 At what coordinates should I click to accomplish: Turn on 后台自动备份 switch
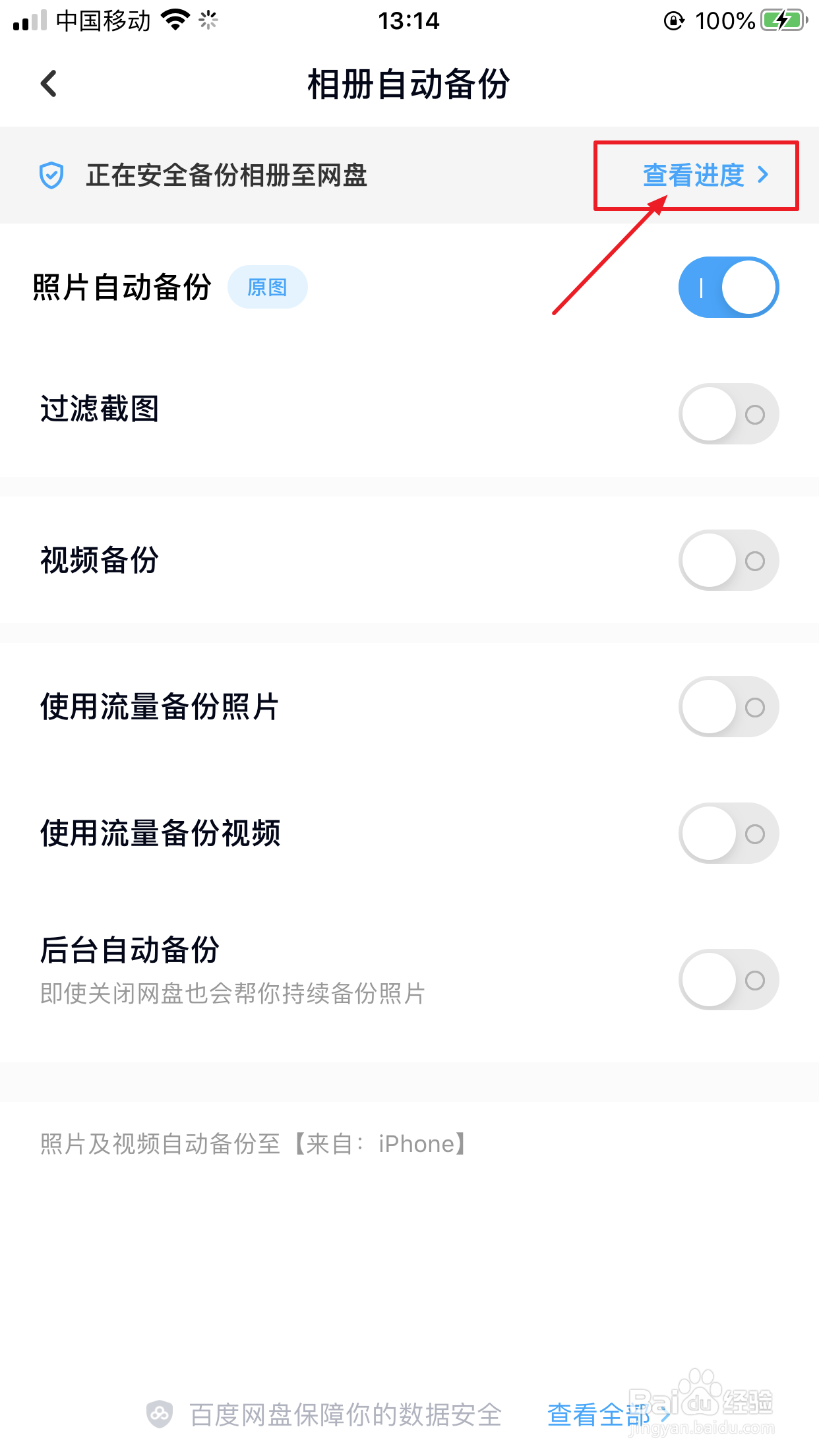(x=728, y=980)
